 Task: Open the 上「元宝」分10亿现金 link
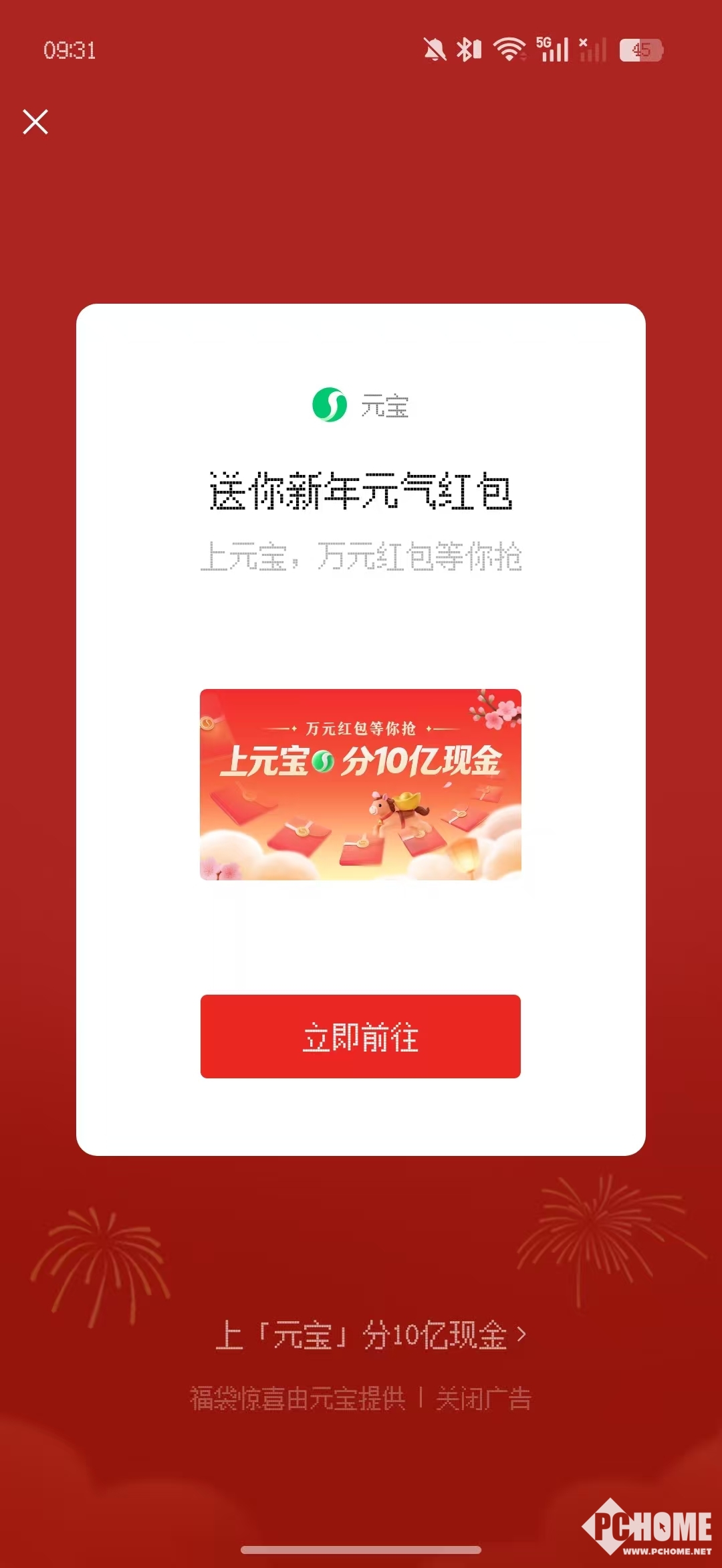pos(370,1335)
